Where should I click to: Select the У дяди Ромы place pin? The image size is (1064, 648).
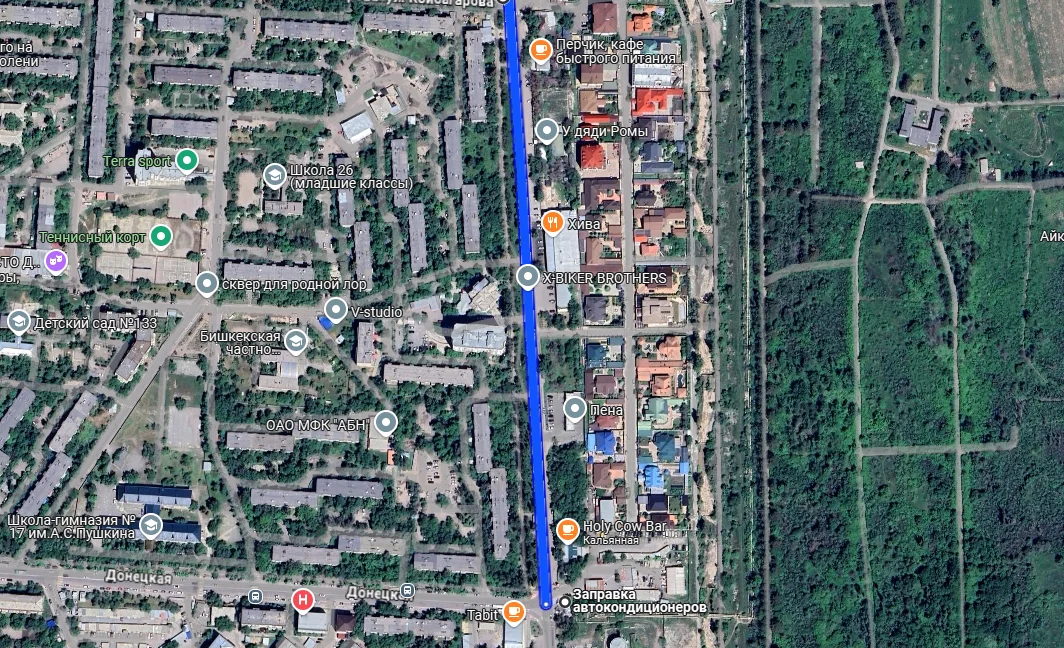click(x=546, y=130)
